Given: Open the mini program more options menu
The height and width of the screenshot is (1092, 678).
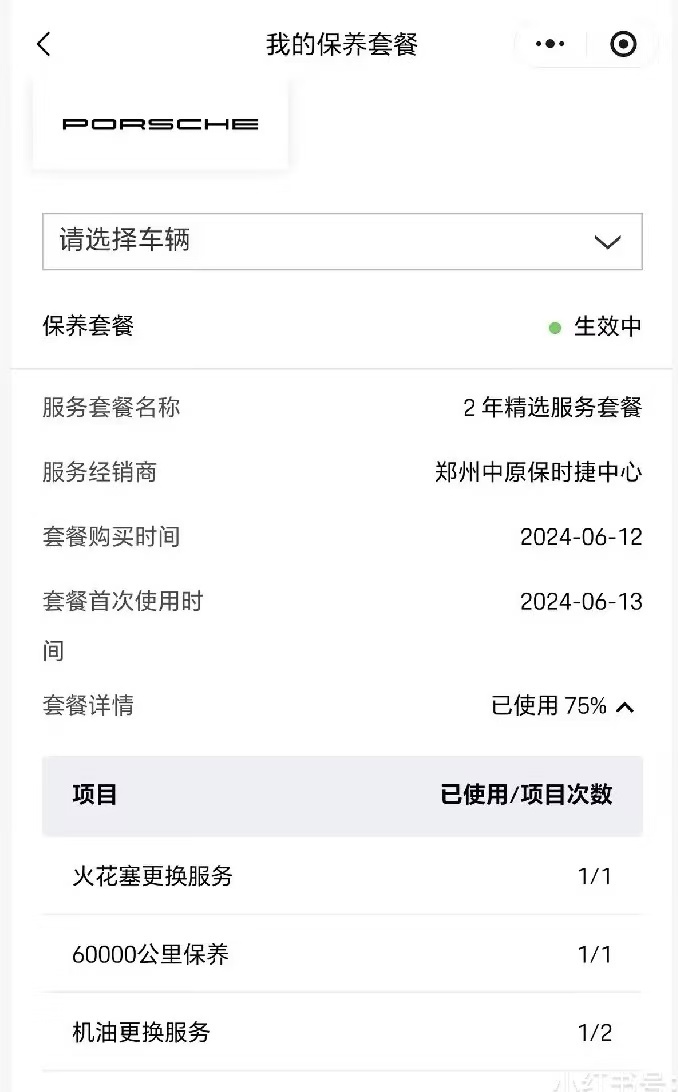Looking at the screenshot, I should click(x=550, y=44).
